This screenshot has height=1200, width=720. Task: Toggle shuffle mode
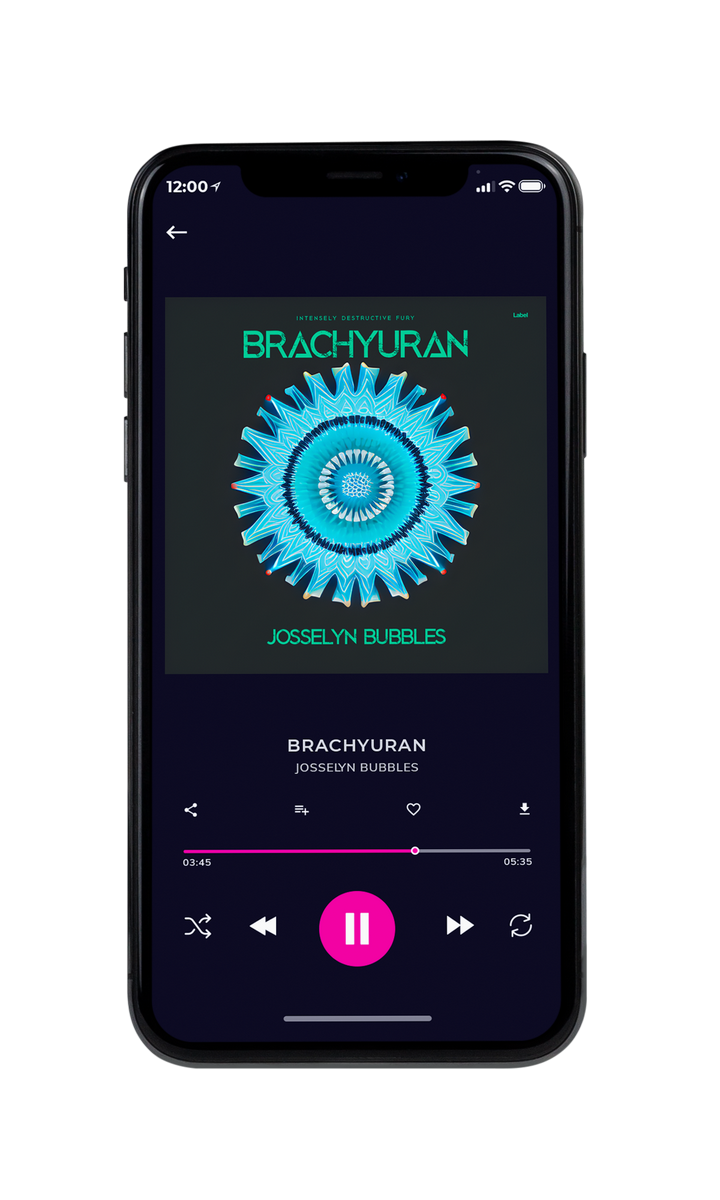coord(198,927)
